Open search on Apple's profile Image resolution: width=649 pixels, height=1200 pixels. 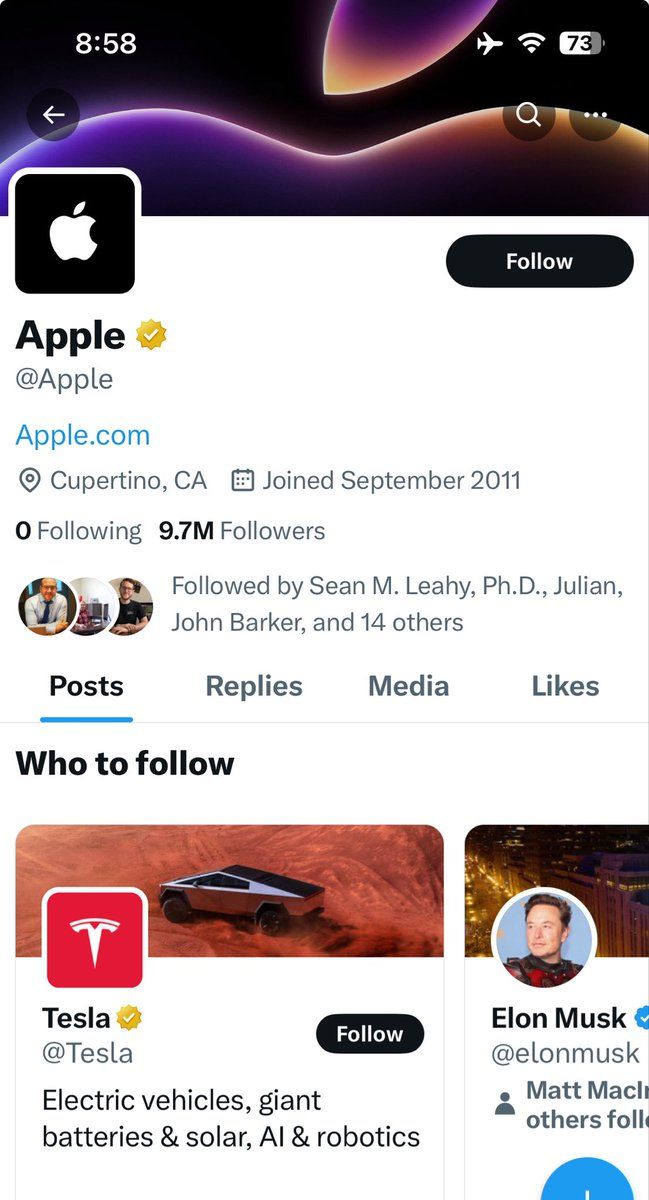click(x=528, y=115)
